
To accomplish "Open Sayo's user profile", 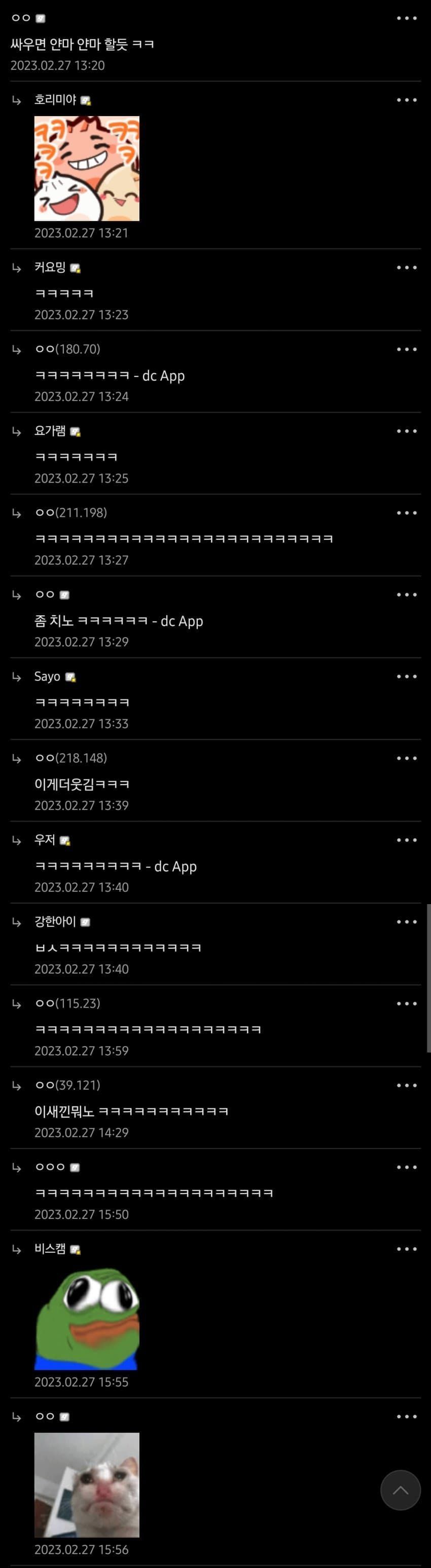I will 48,676.
